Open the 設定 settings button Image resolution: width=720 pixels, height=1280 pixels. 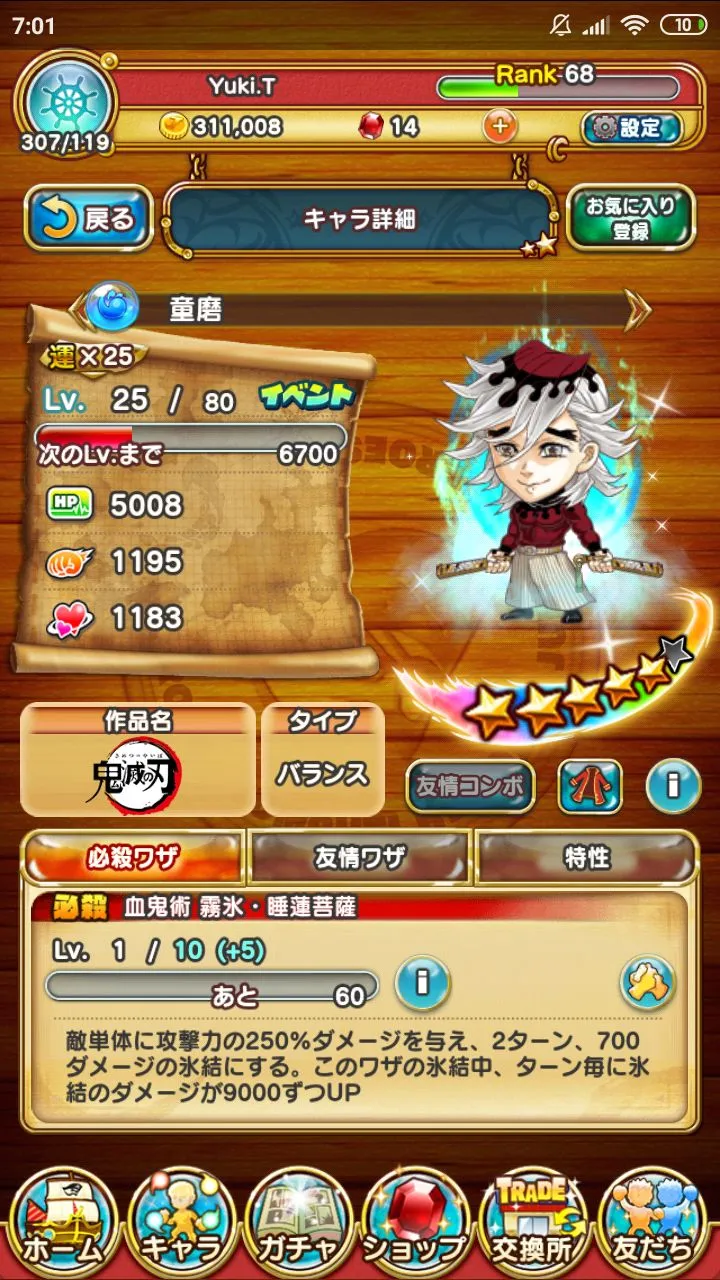click(x=630, y=127)
